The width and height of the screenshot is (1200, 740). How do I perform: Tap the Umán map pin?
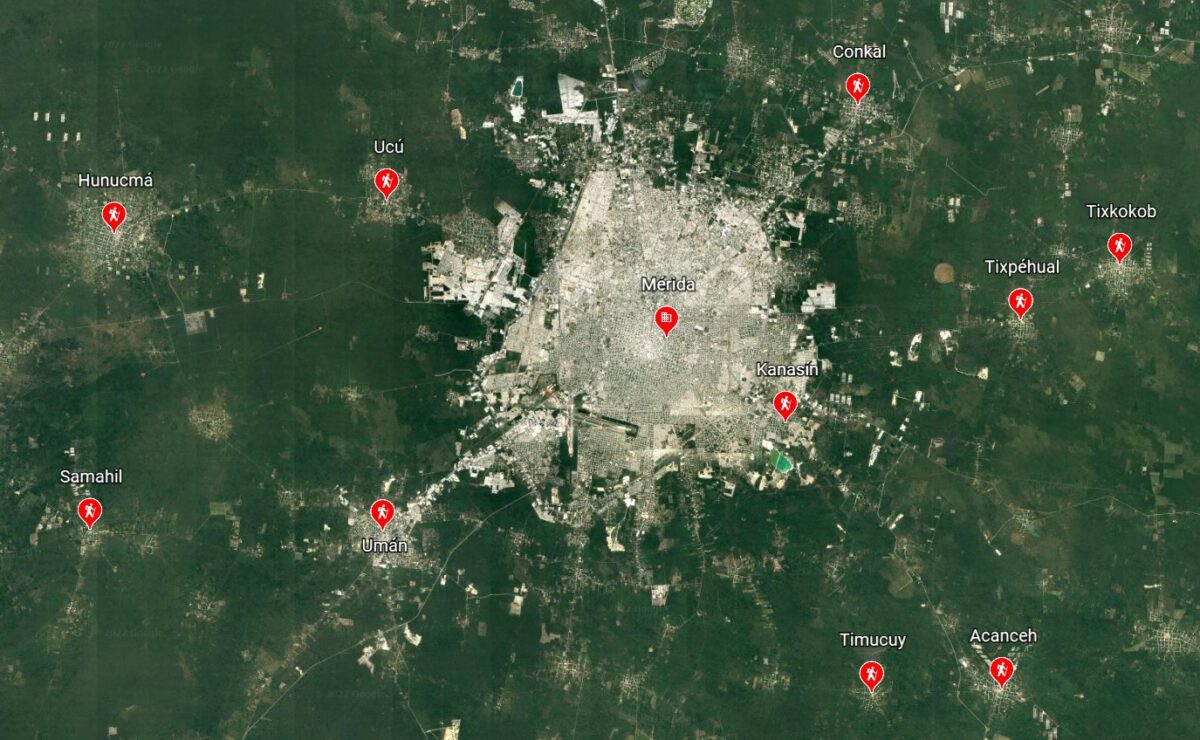pos(382,512)
